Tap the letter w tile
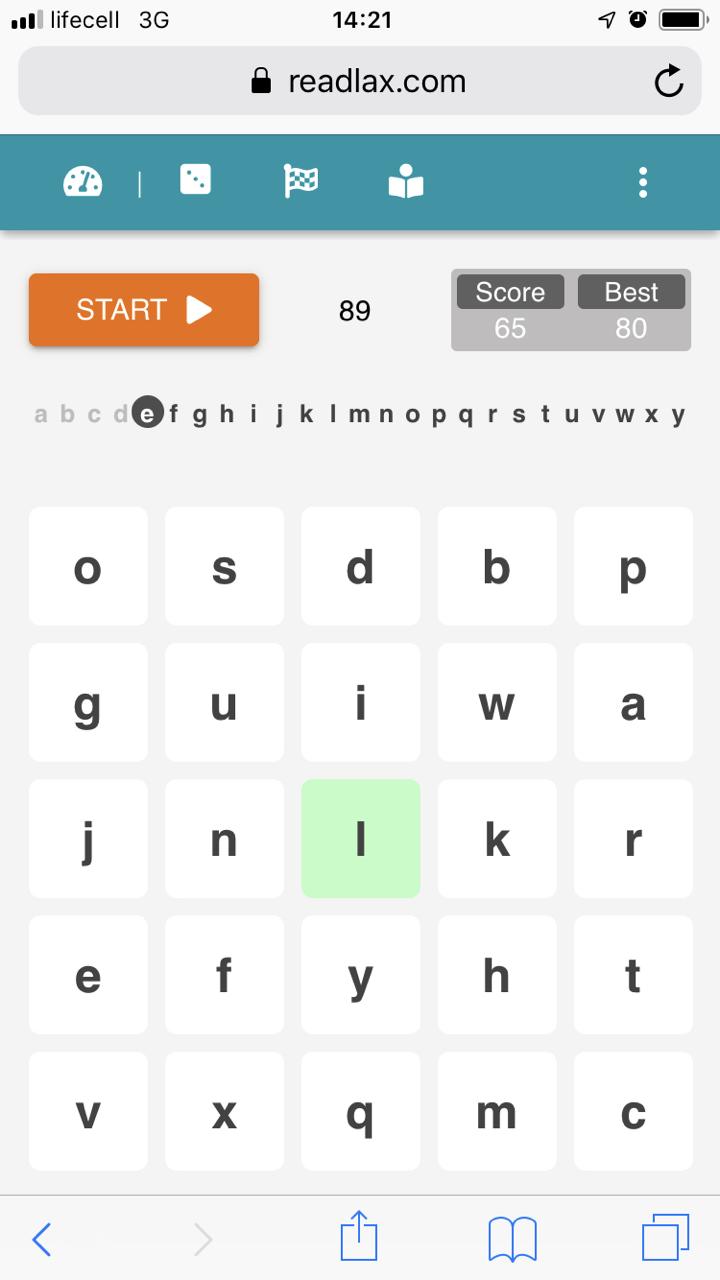Viewport: 720px width, 1280px height. point(497,703)
